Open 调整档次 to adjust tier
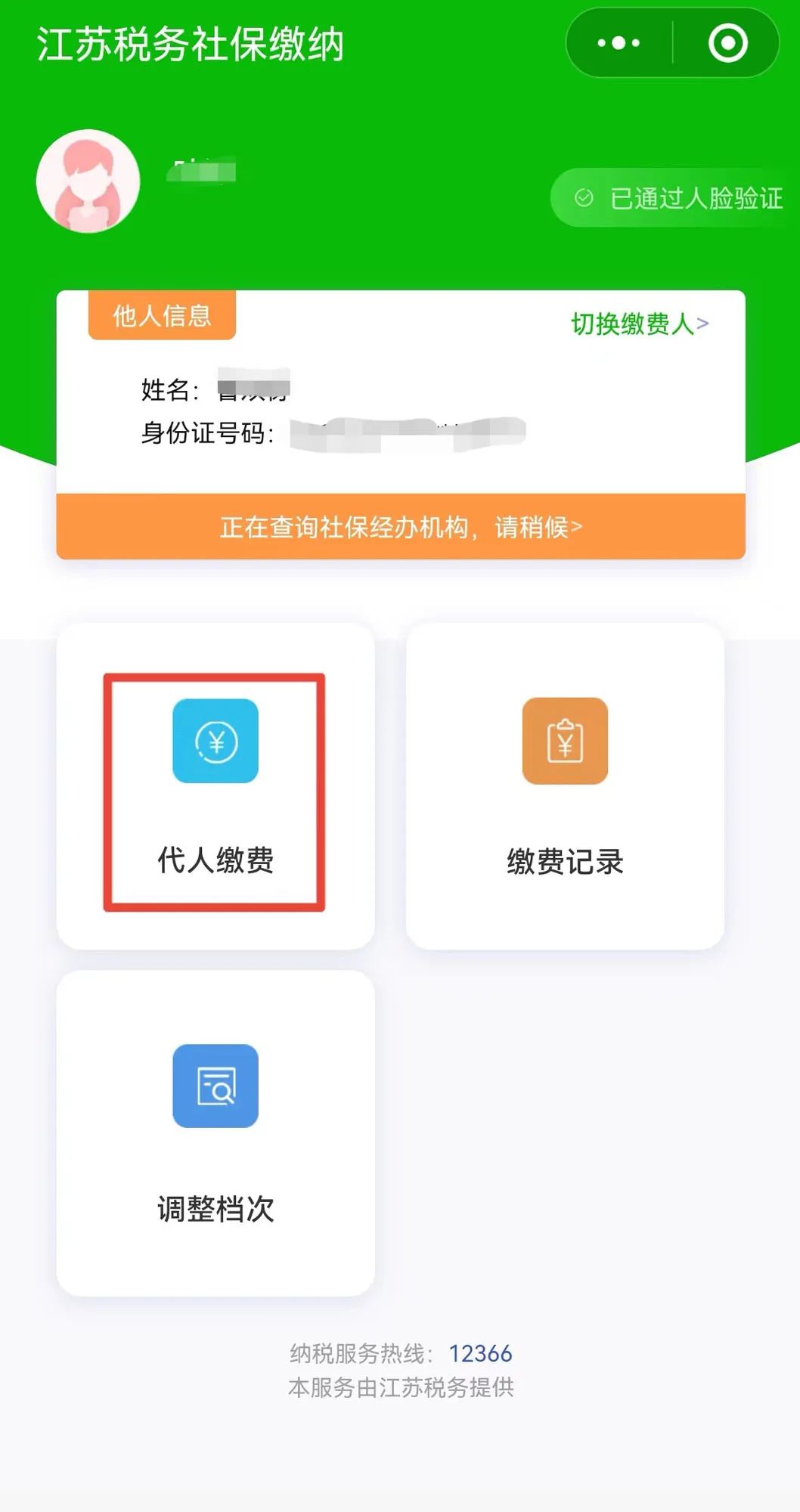The width and height of the screenshot is (800, 1512). click(216, 1133)
